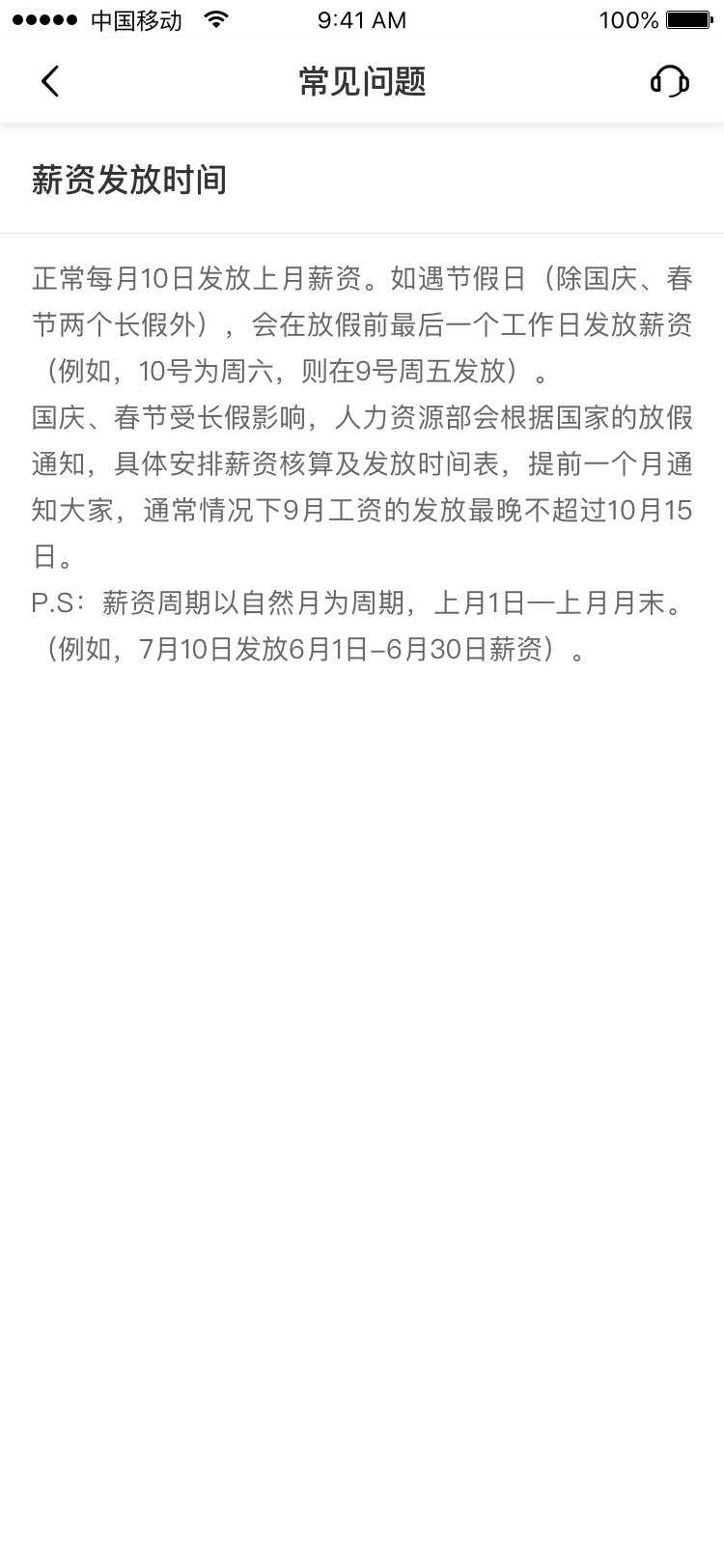
Task: Go back from the 常见问题 page
Action: 50,82
